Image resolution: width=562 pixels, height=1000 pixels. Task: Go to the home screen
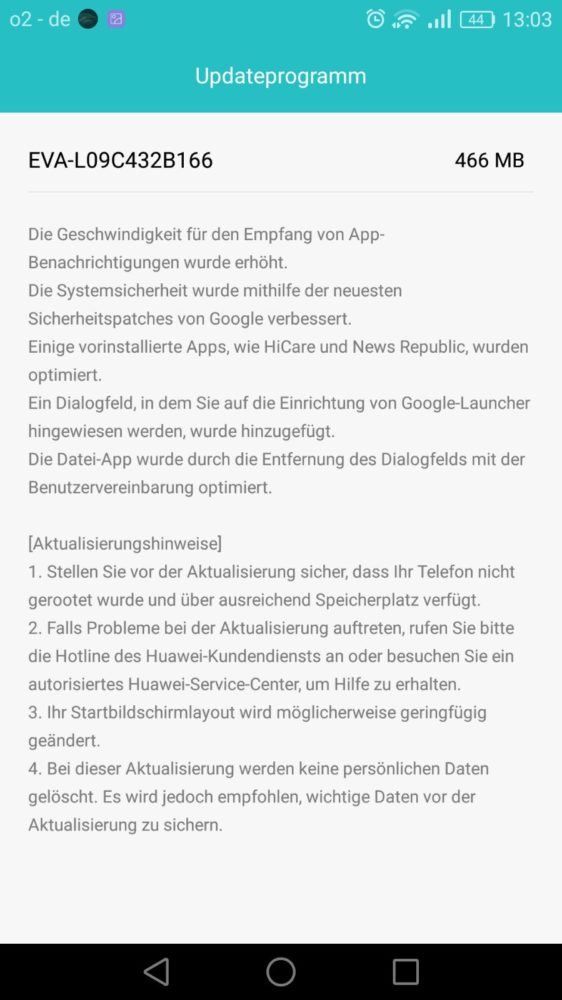coord(281,971)
